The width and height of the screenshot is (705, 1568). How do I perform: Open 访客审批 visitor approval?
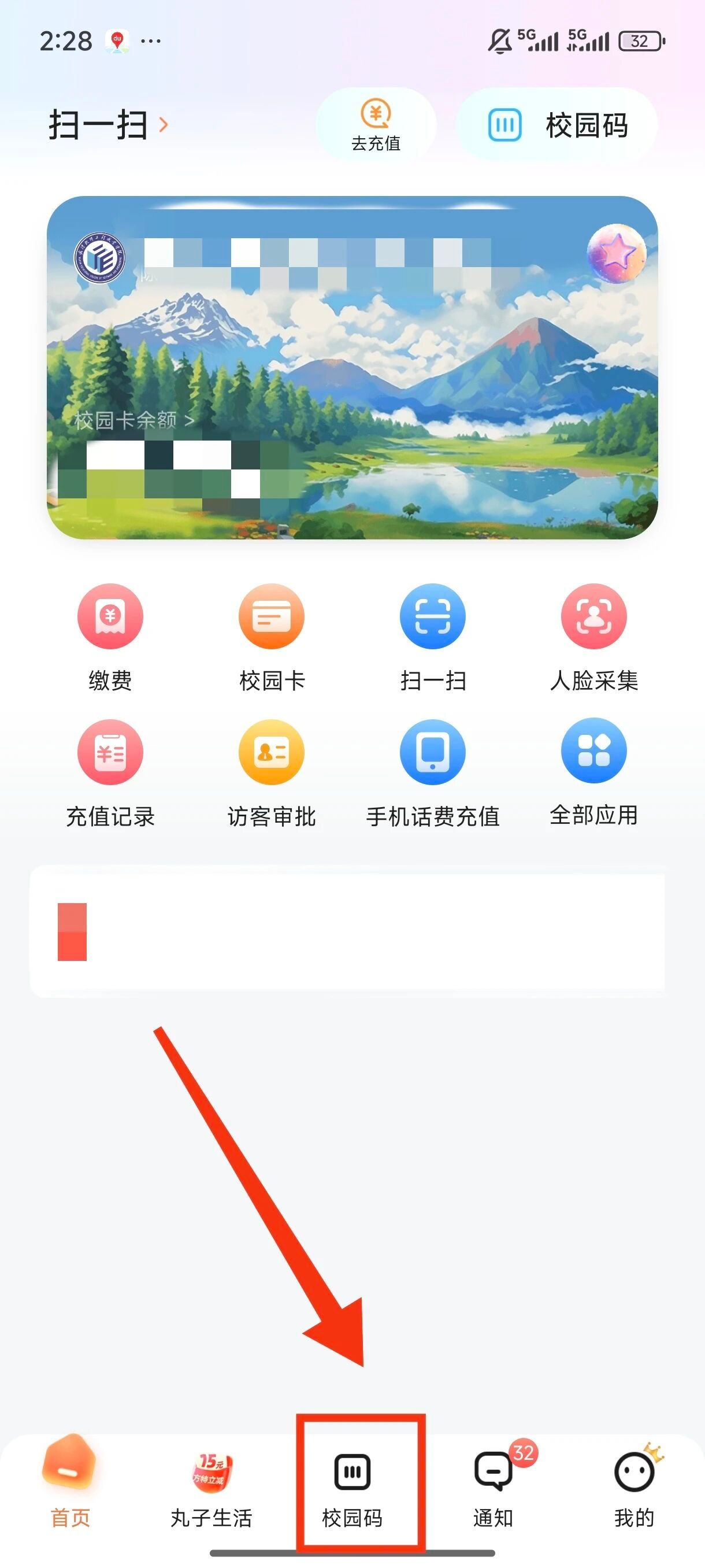click(271, 773)
